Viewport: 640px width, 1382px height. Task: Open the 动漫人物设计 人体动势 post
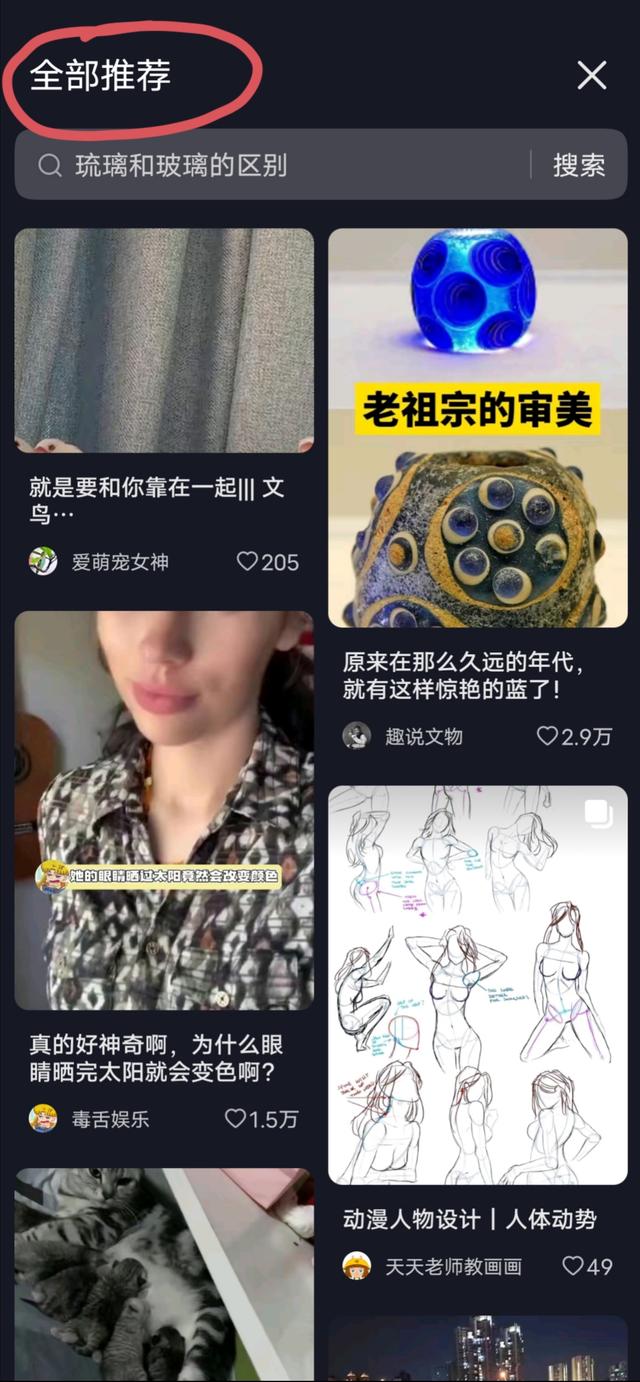pos(478,985)
